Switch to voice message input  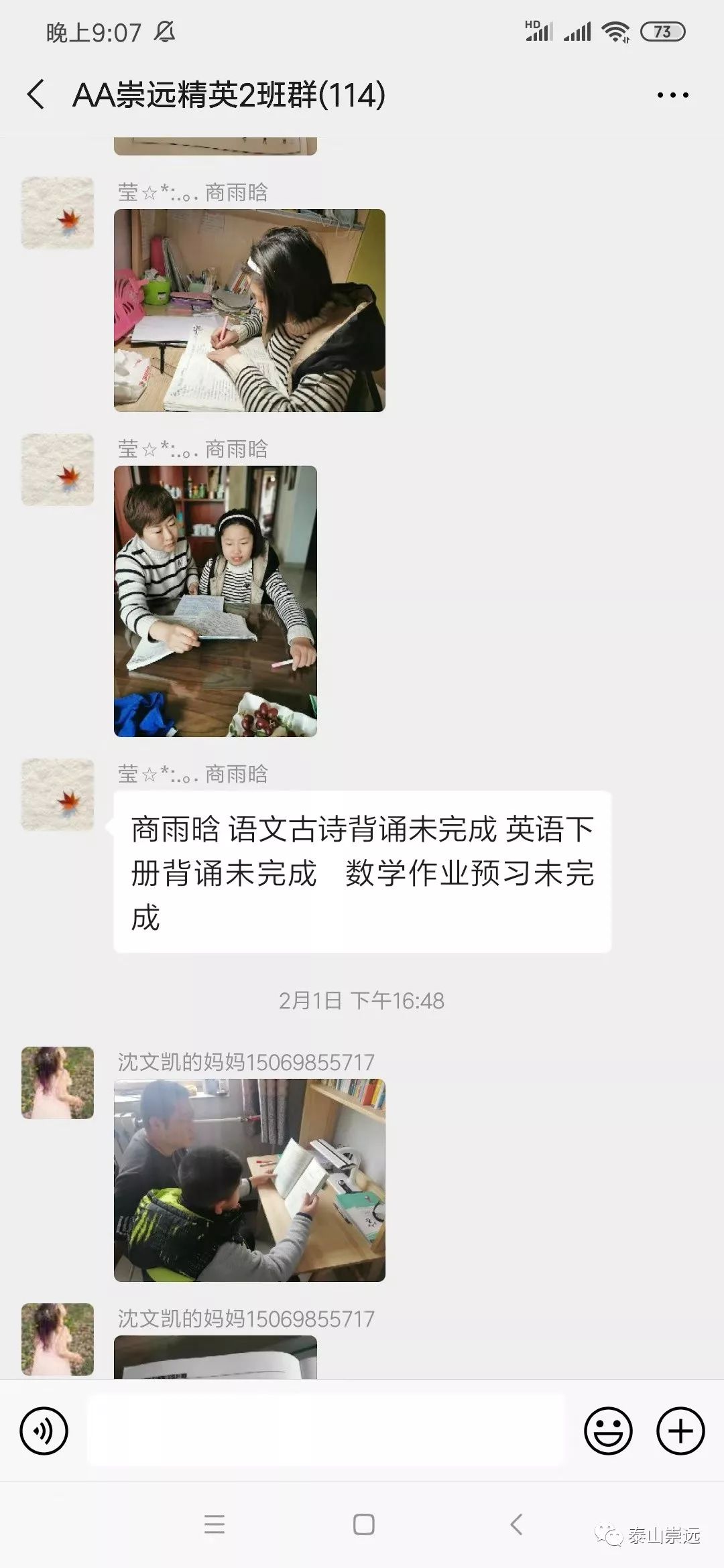coord(44,1431)
